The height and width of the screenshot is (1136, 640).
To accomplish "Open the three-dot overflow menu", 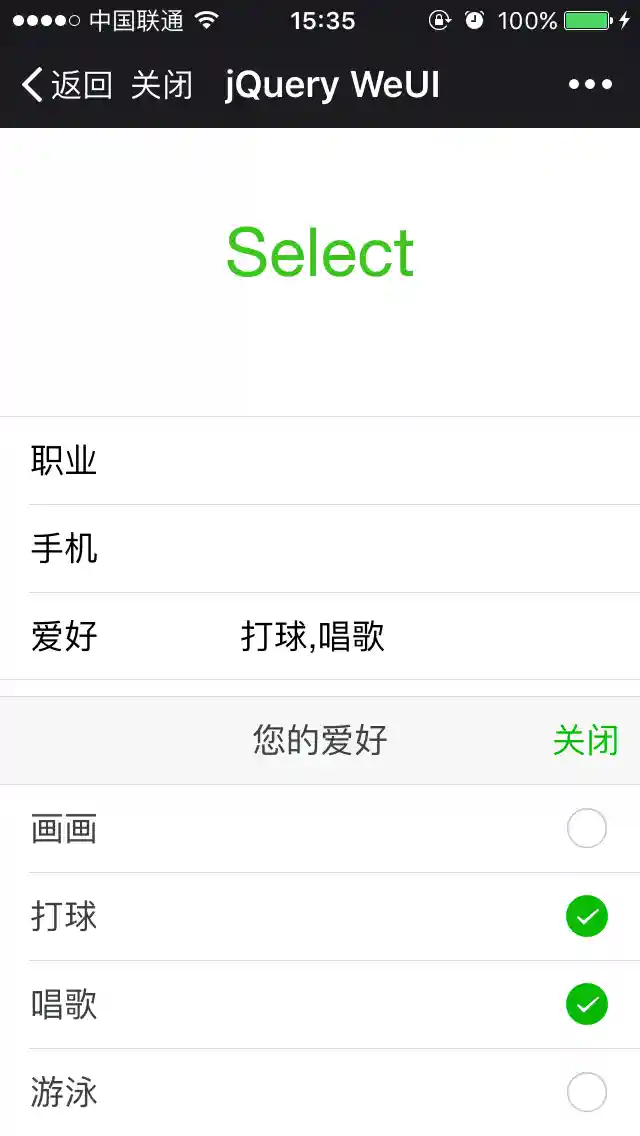I will (x=590, y=85).
